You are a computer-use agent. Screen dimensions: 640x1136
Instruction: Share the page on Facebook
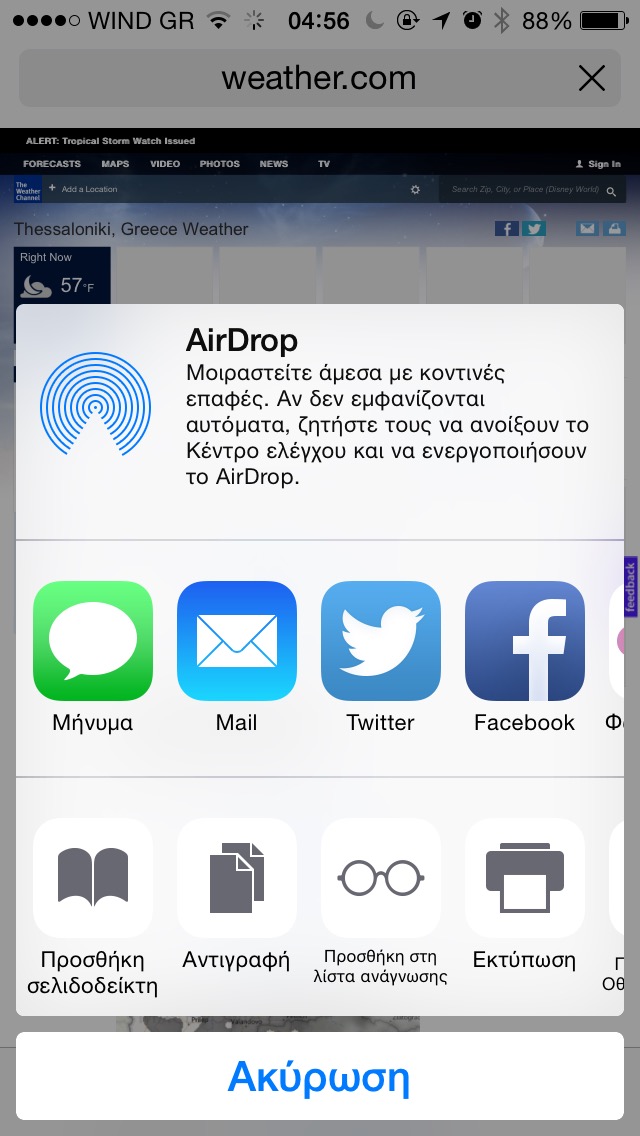pos(525,641)
